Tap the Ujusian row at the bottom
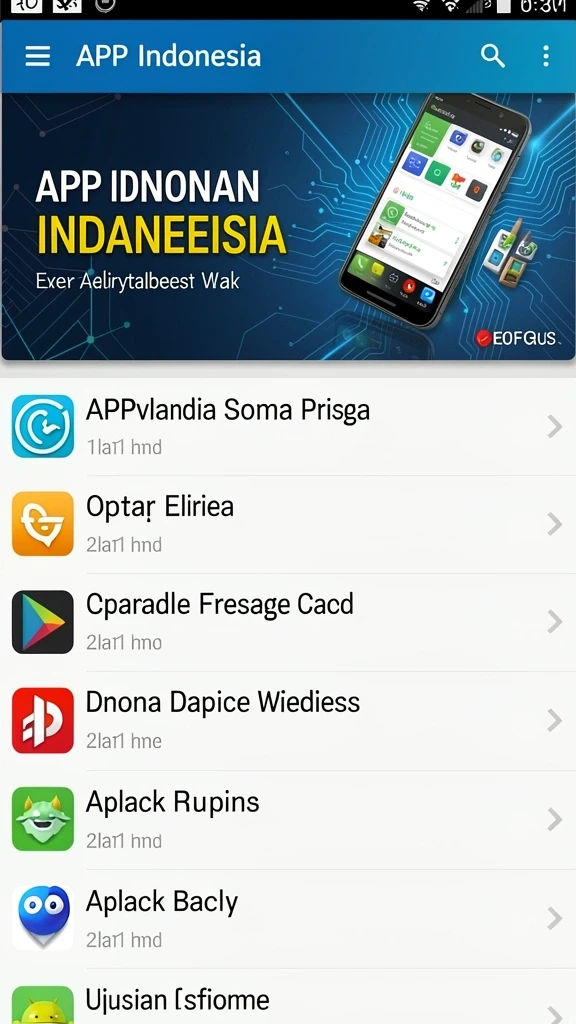The image size is (576, 1024). pyautogui.click(x=288, y=997)
